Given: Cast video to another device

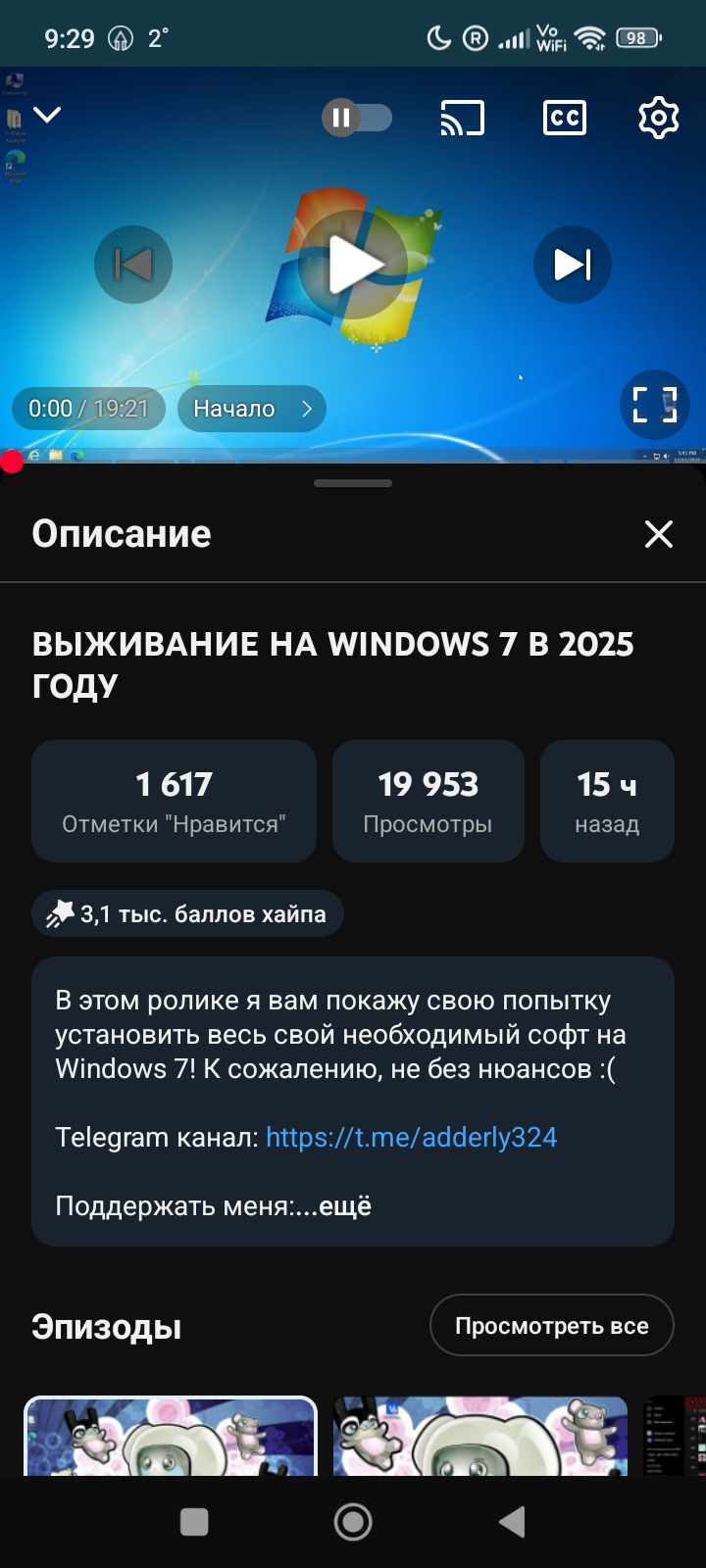Looking at the screenshot, I should (463, 119).
